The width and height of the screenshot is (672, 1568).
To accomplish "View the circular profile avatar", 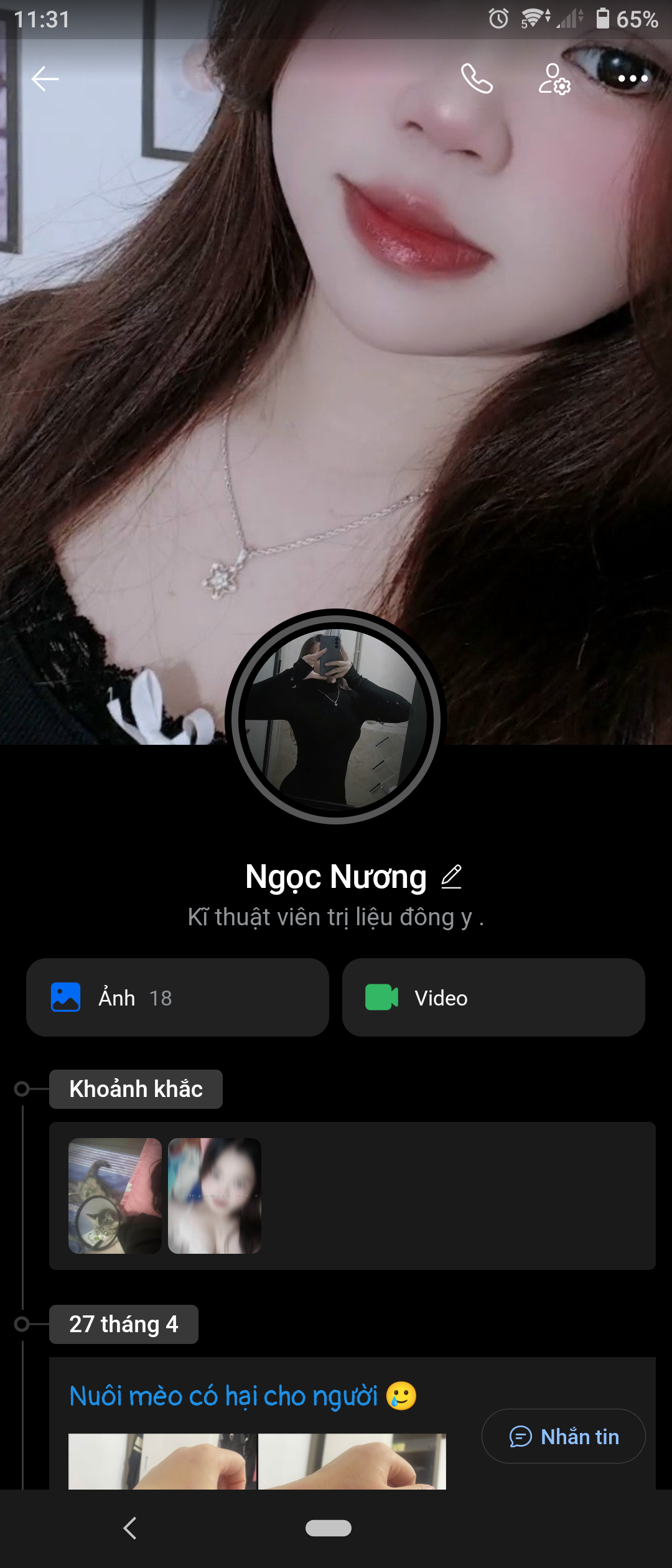I will coord(336,719).
